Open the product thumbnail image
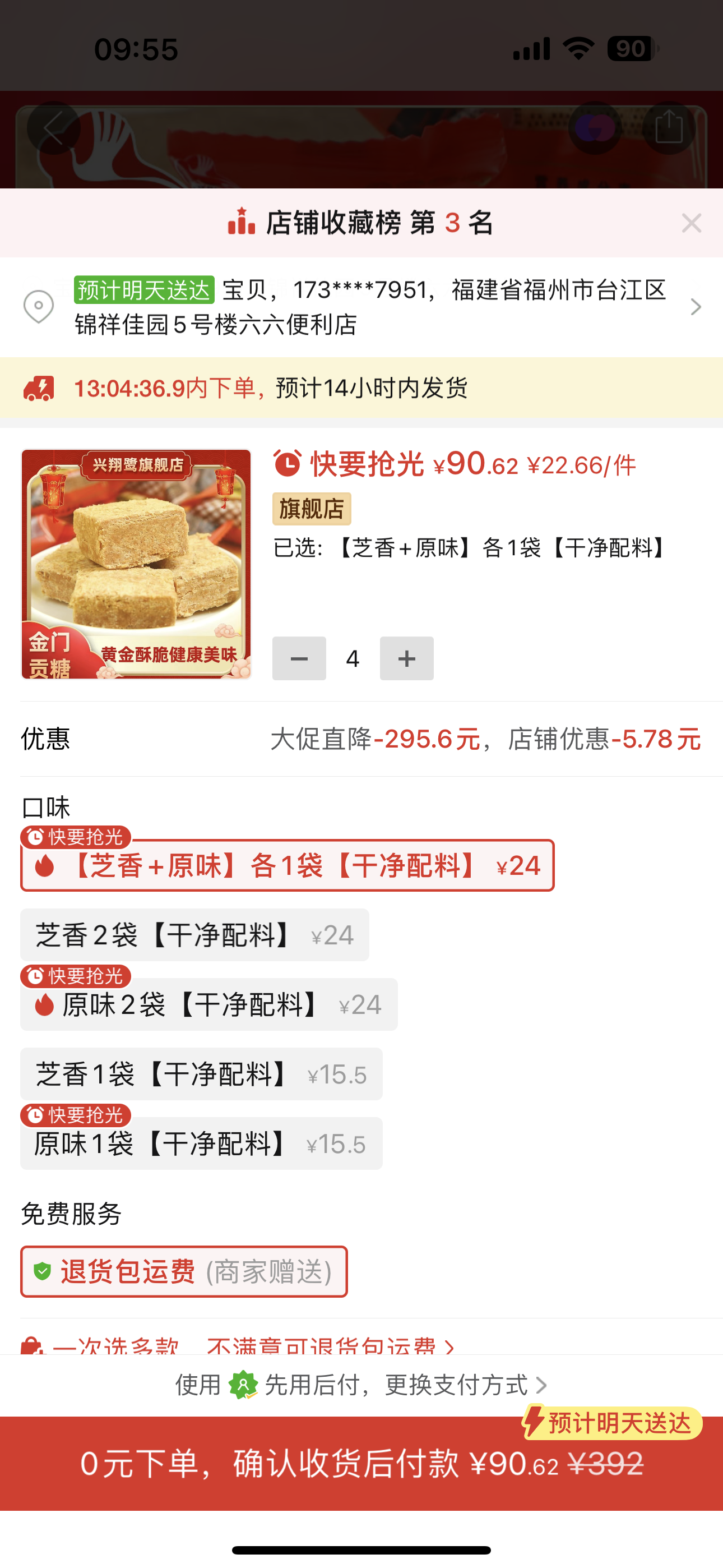The height and width of the screenshot is (1568, 723). [136, 564]
